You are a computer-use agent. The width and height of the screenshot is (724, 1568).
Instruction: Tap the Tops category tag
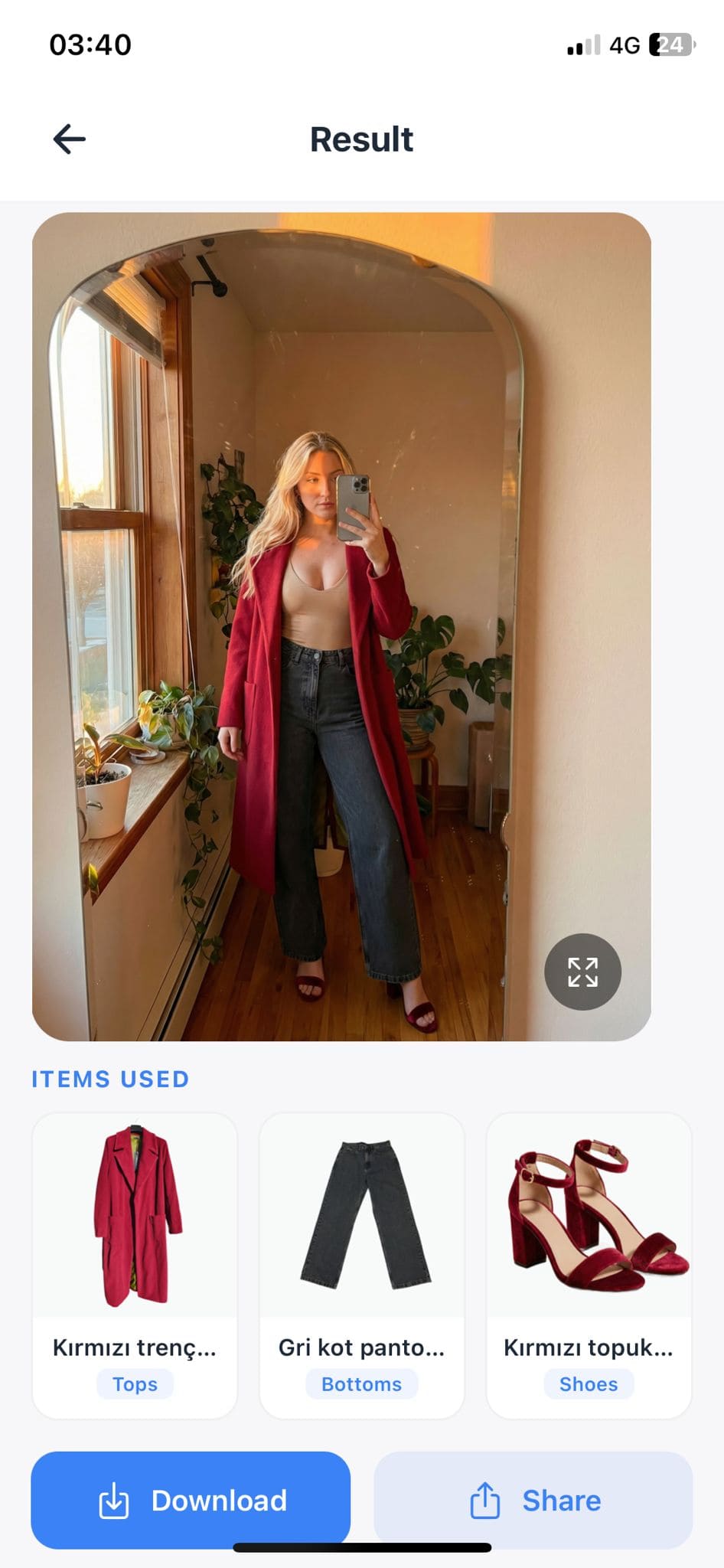pyautogui.click(x=135, y=1383)
